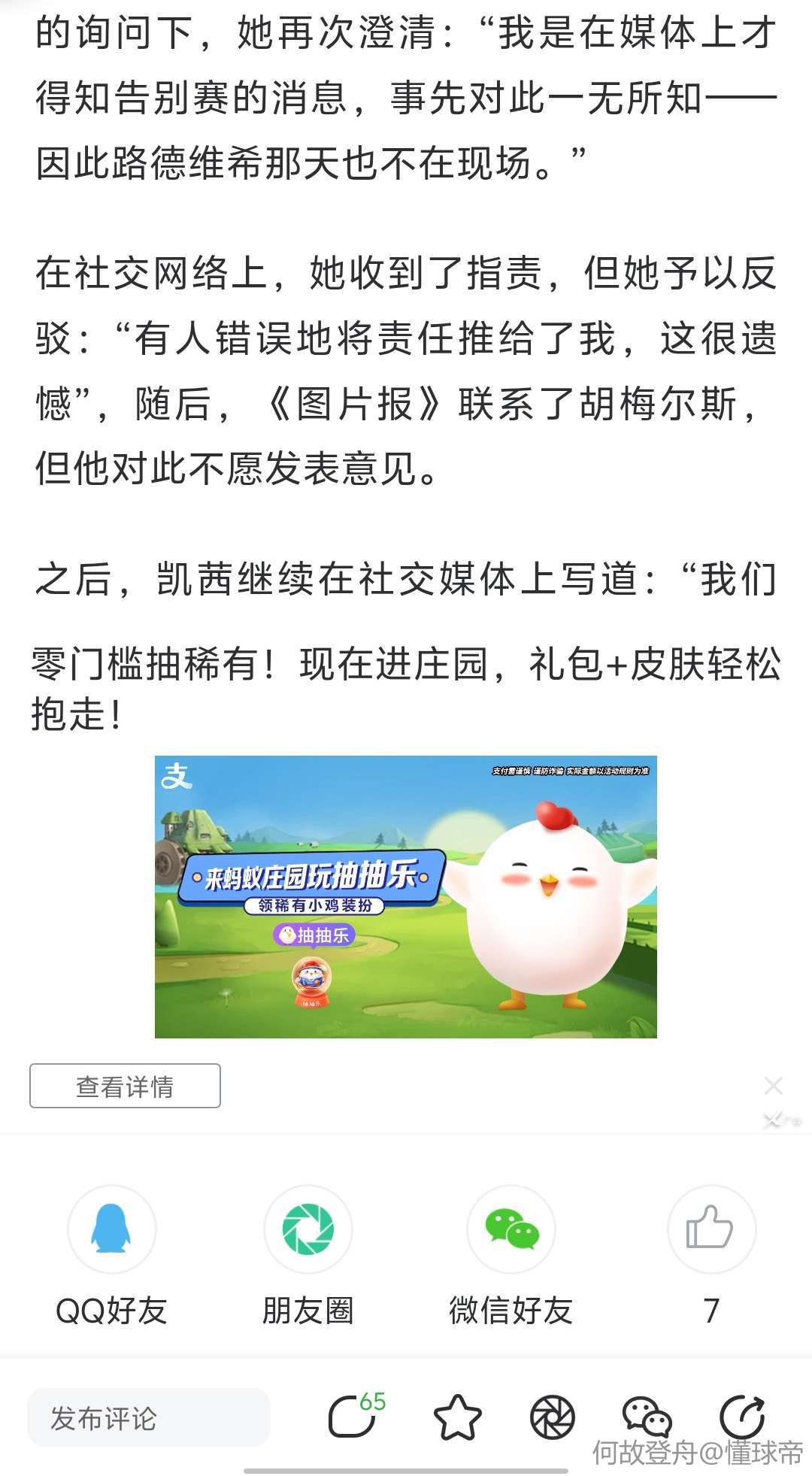This screenshot has height=1476, width=812.
Task: Favorite this article with the star
Action: point(458,1418)
